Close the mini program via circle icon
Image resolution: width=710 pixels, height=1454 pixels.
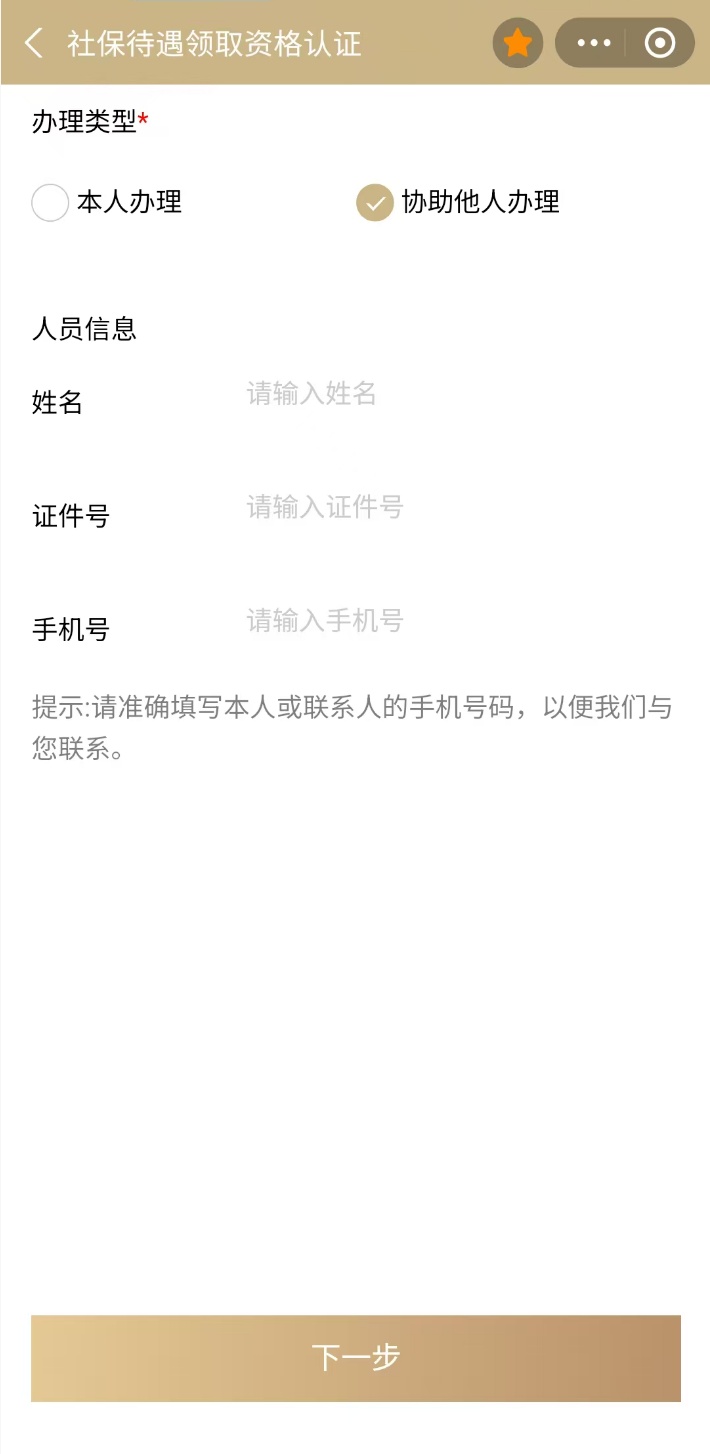pos(660,43)
